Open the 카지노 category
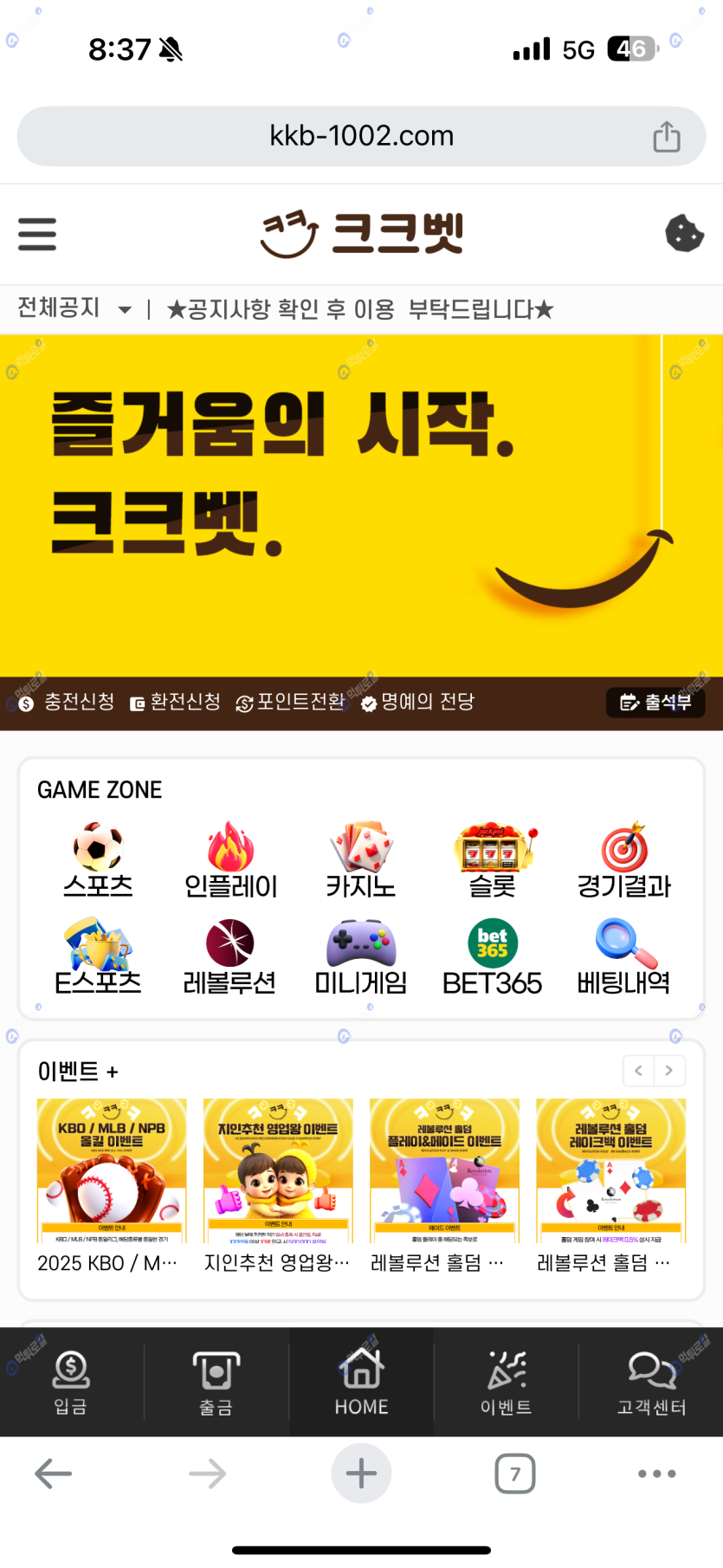 pos(361,861)
